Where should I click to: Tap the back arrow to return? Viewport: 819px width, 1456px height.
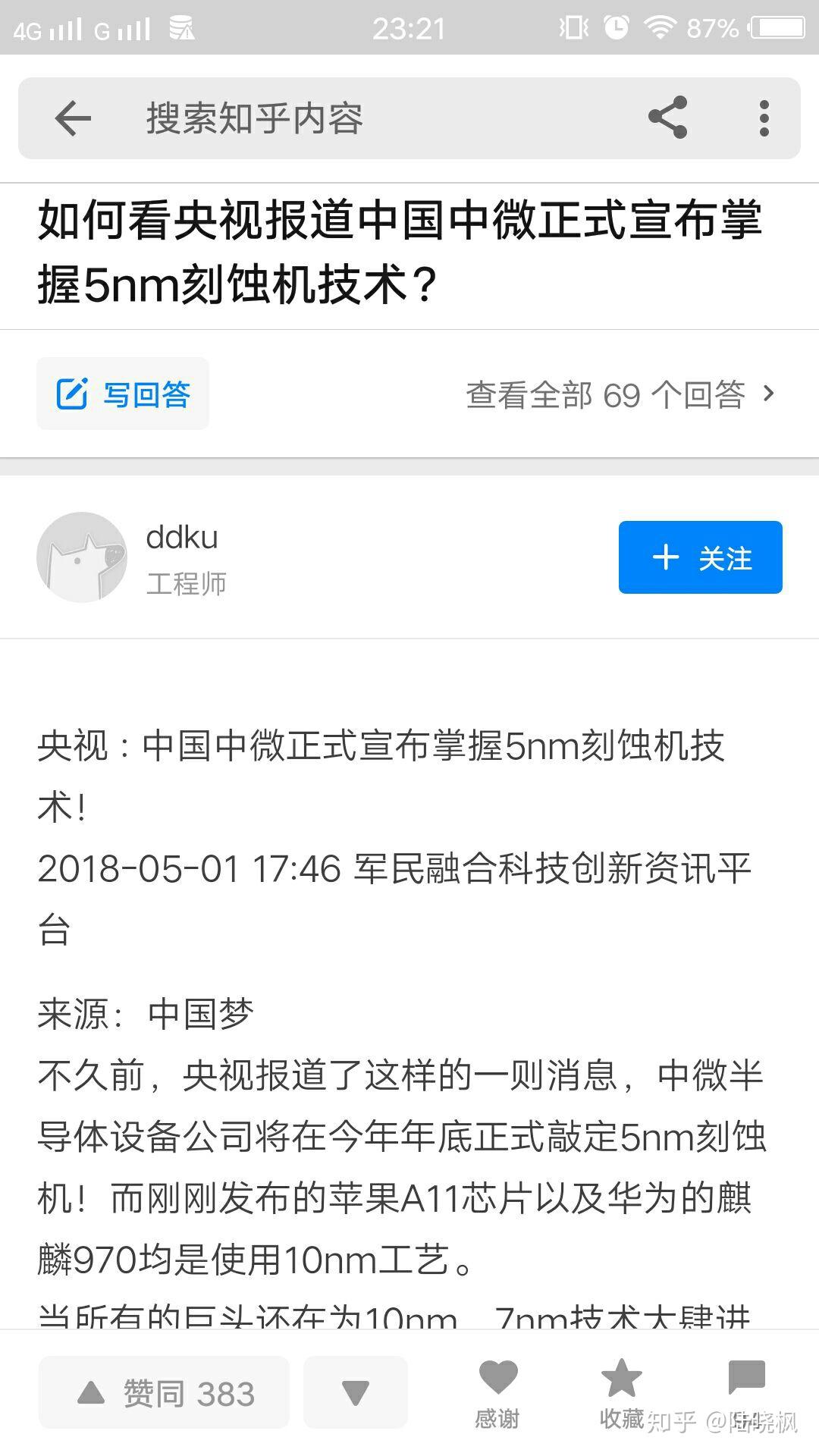[71, 118]
